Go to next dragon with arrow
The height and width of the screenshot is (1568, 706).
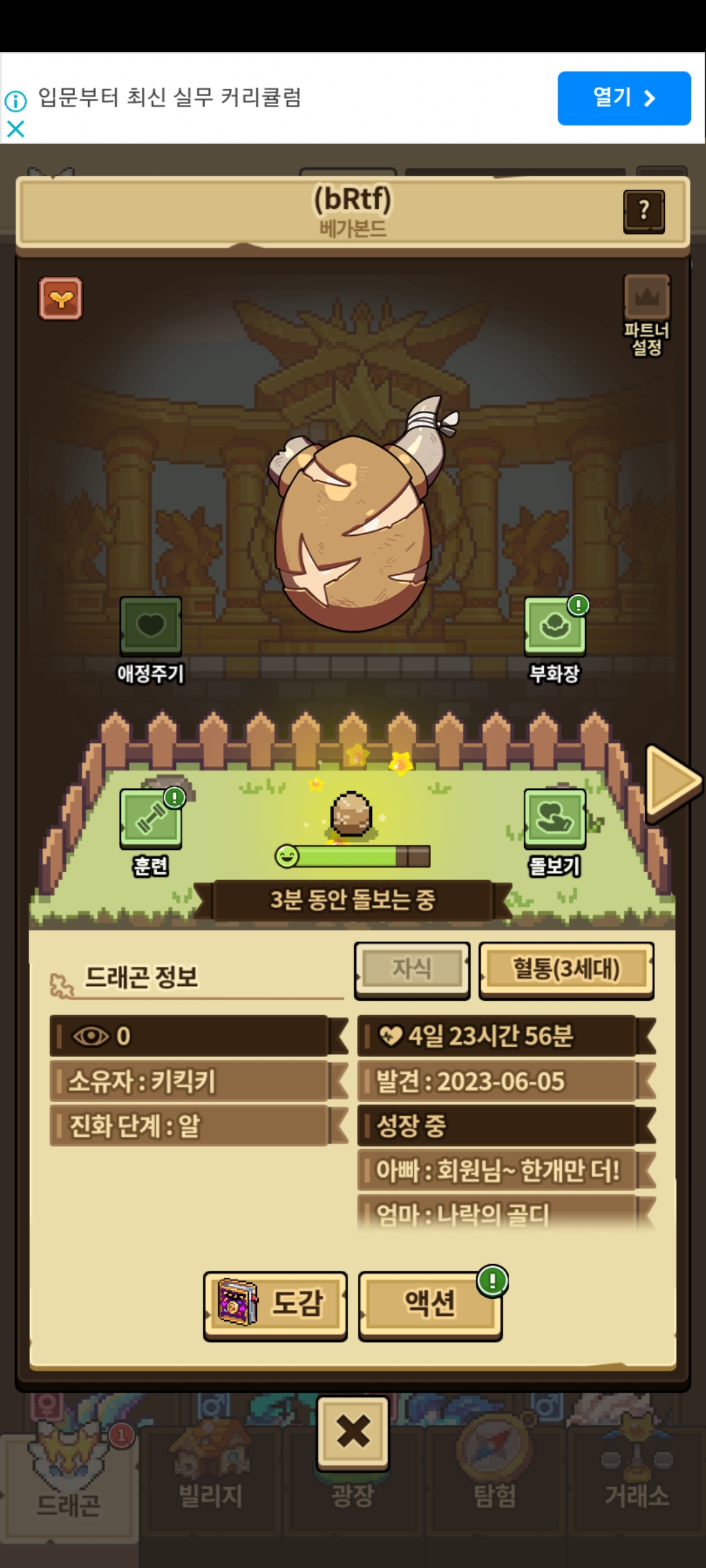[672, 781]
